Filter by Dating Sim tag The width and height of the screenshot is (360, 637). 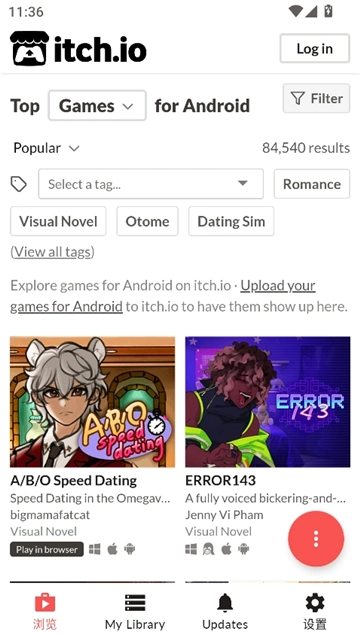point(231,221)
